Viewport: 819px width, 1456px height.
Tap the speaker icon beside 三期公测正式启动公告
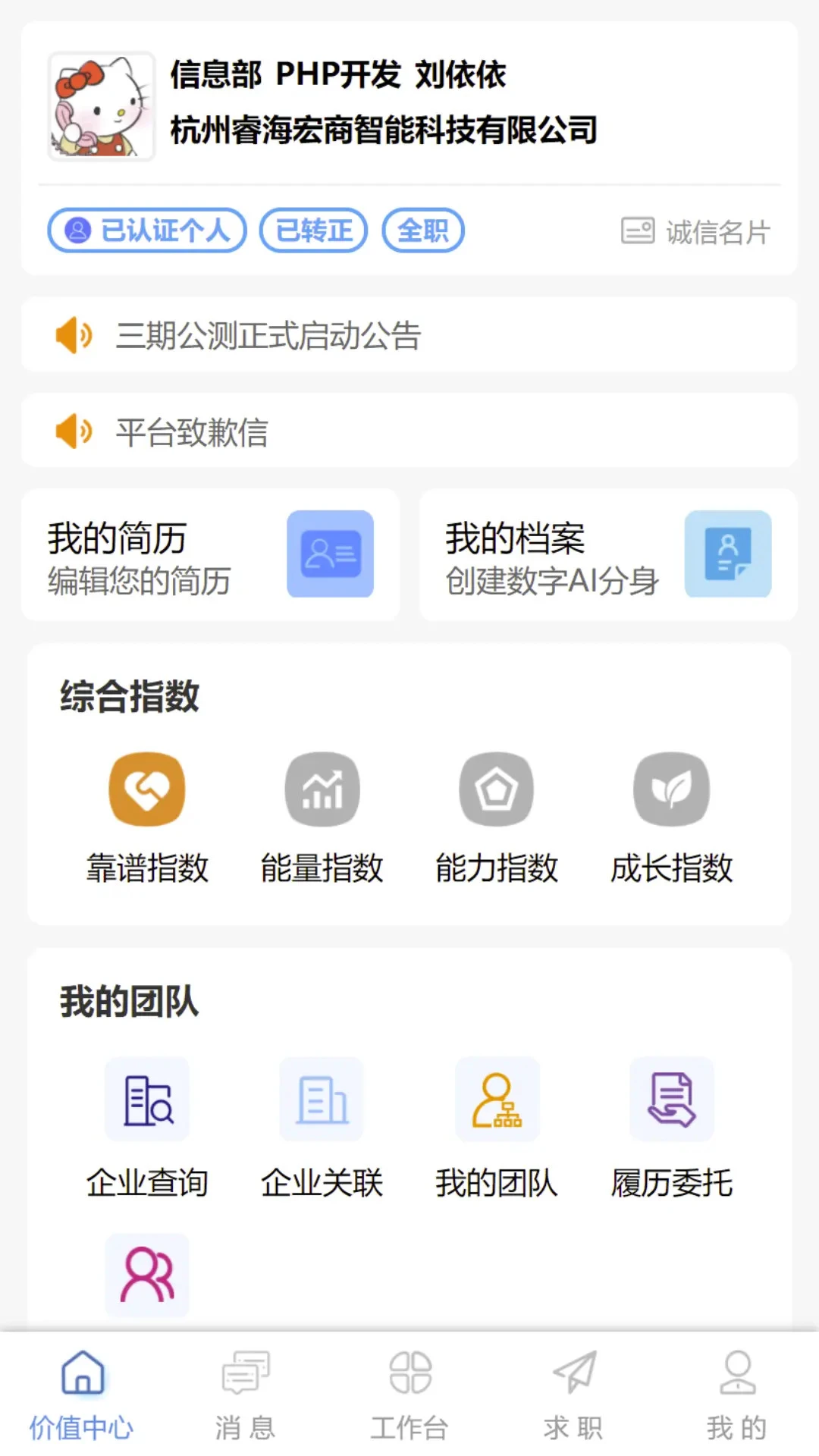tap(74, 336)
